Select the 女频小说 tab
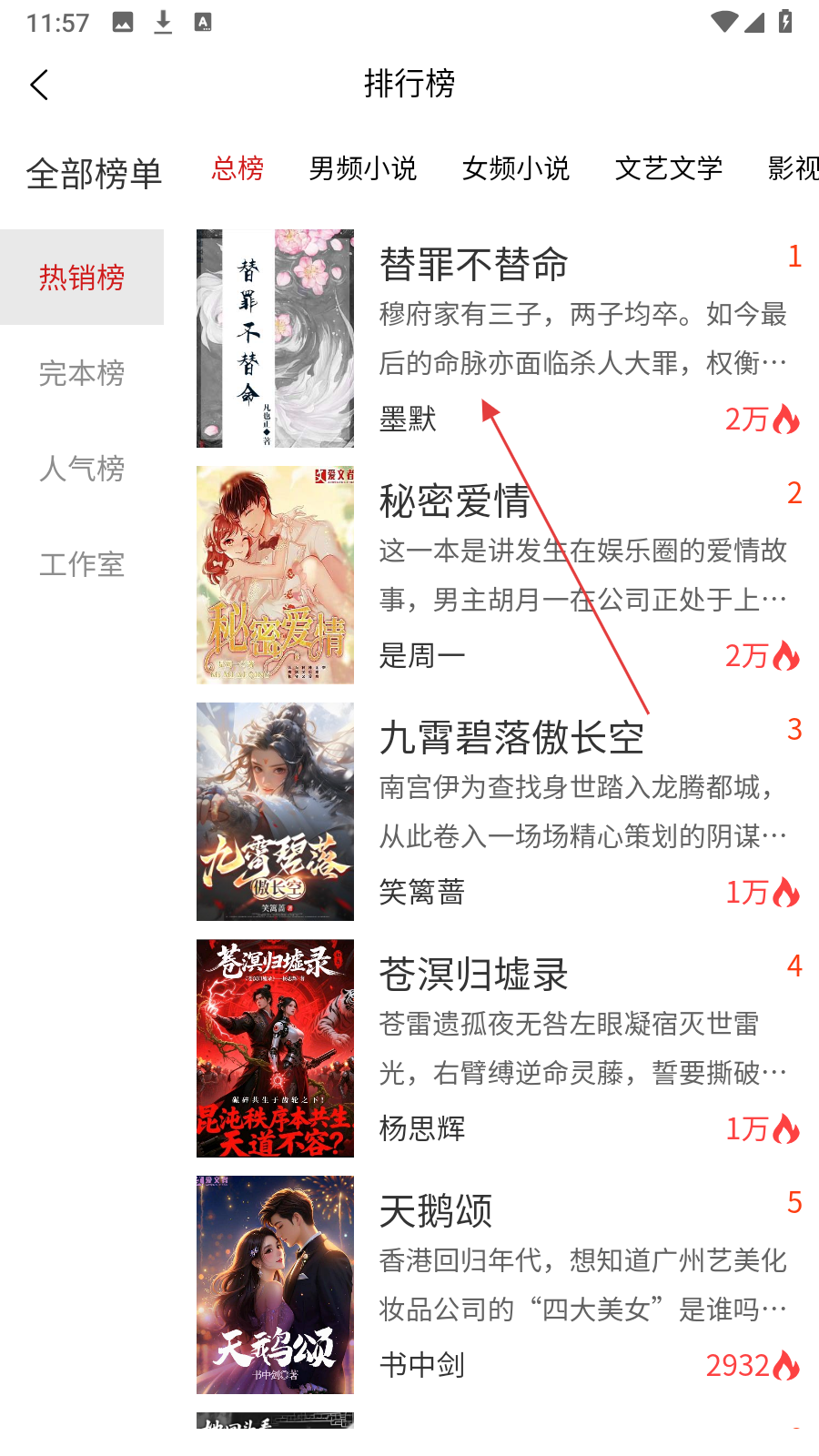This screenshot has width=819, height=1456. [x=515, y=168]
